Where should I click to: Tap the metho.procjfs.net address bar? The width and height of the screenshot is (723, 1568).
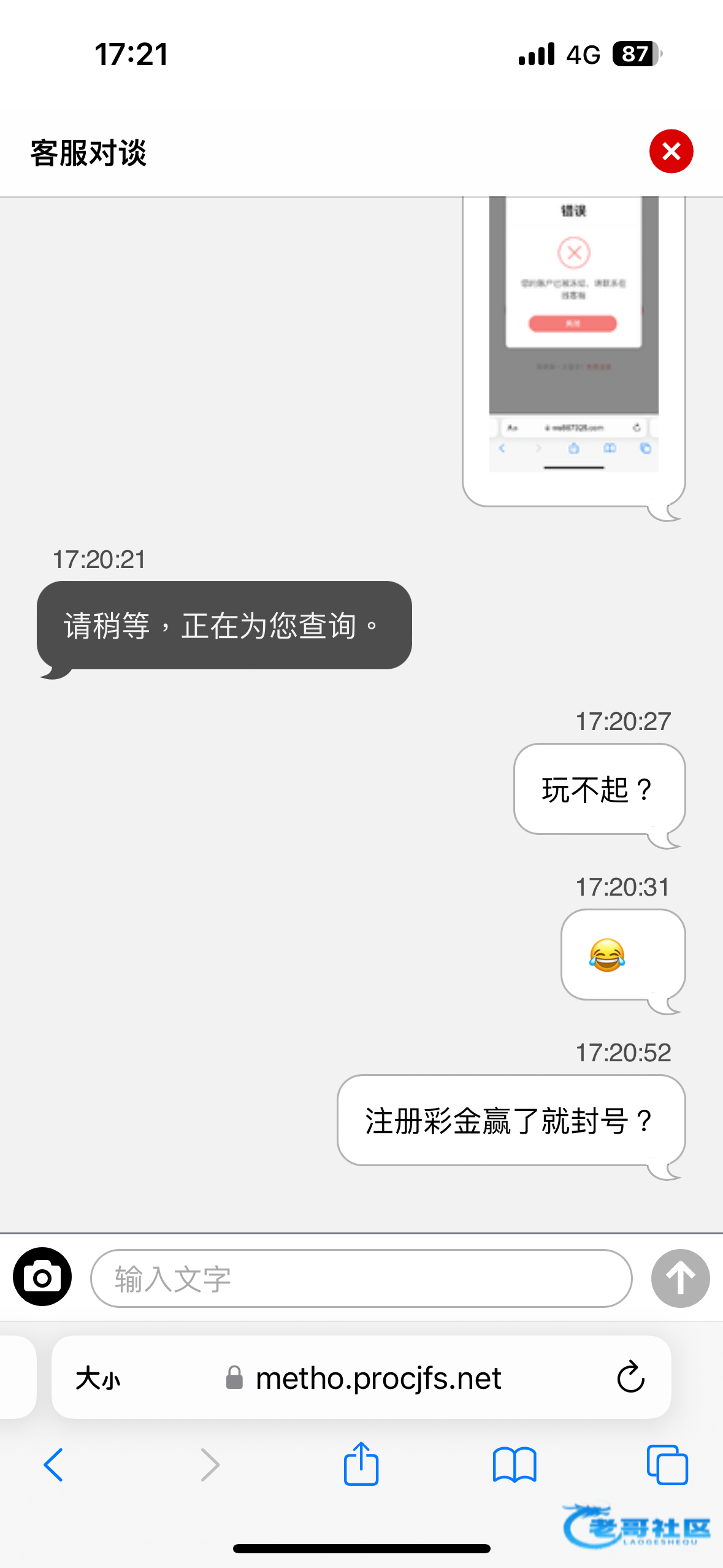(x=378, y=1378)
